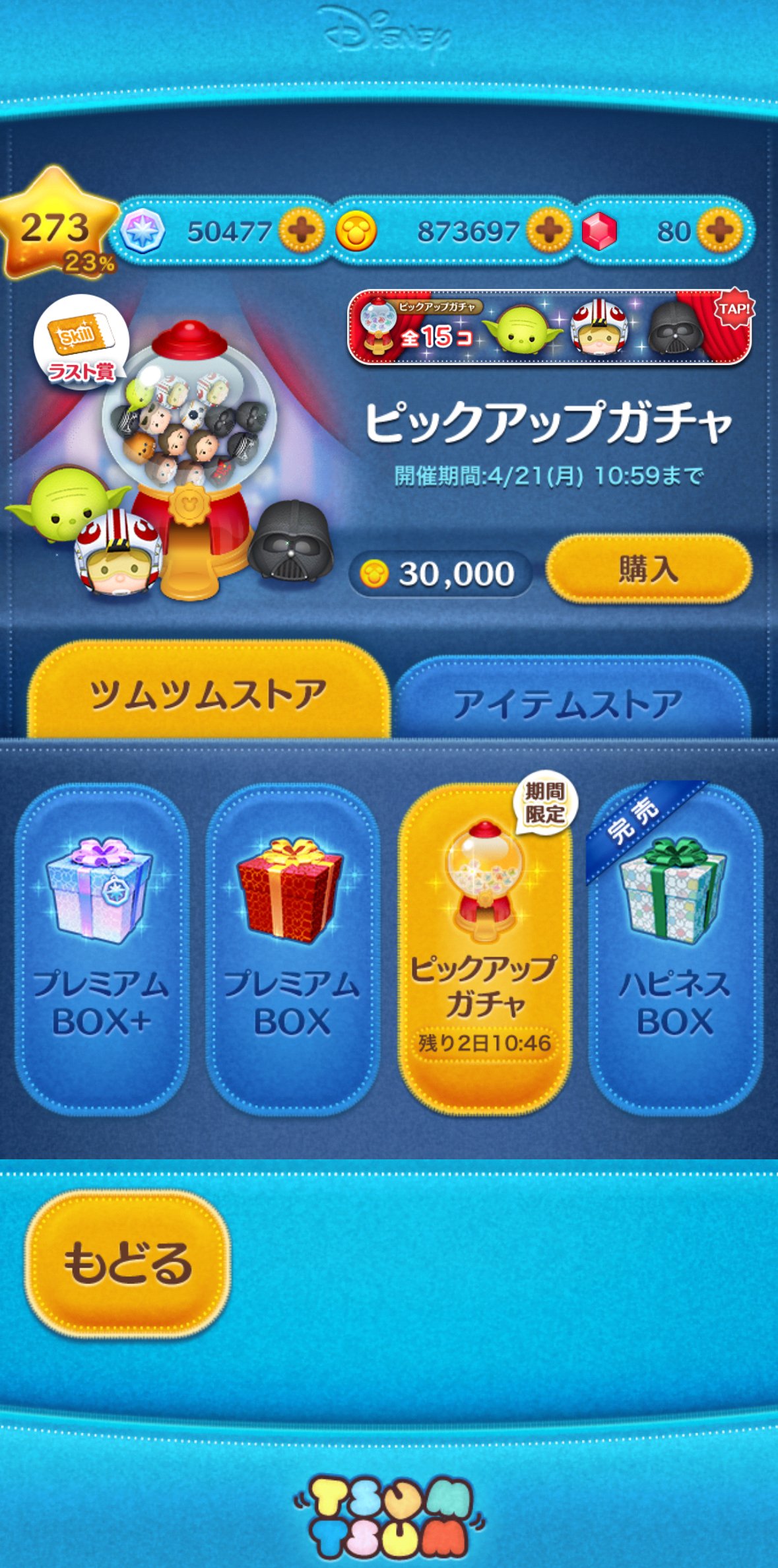Tap the 購入 purchase button

649,569
